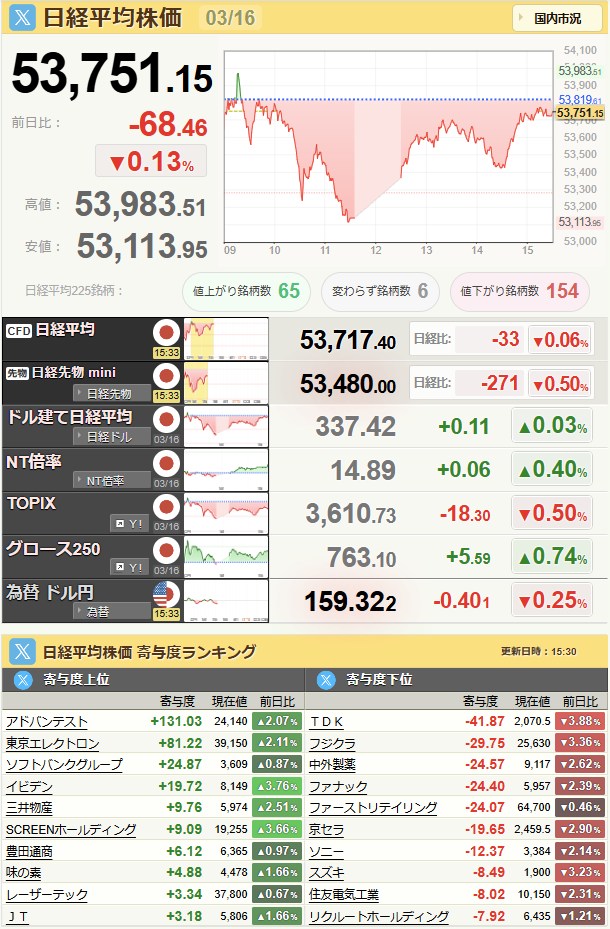
Task: View ソフトバンクグループ stock details
Action: pos(64,765)
